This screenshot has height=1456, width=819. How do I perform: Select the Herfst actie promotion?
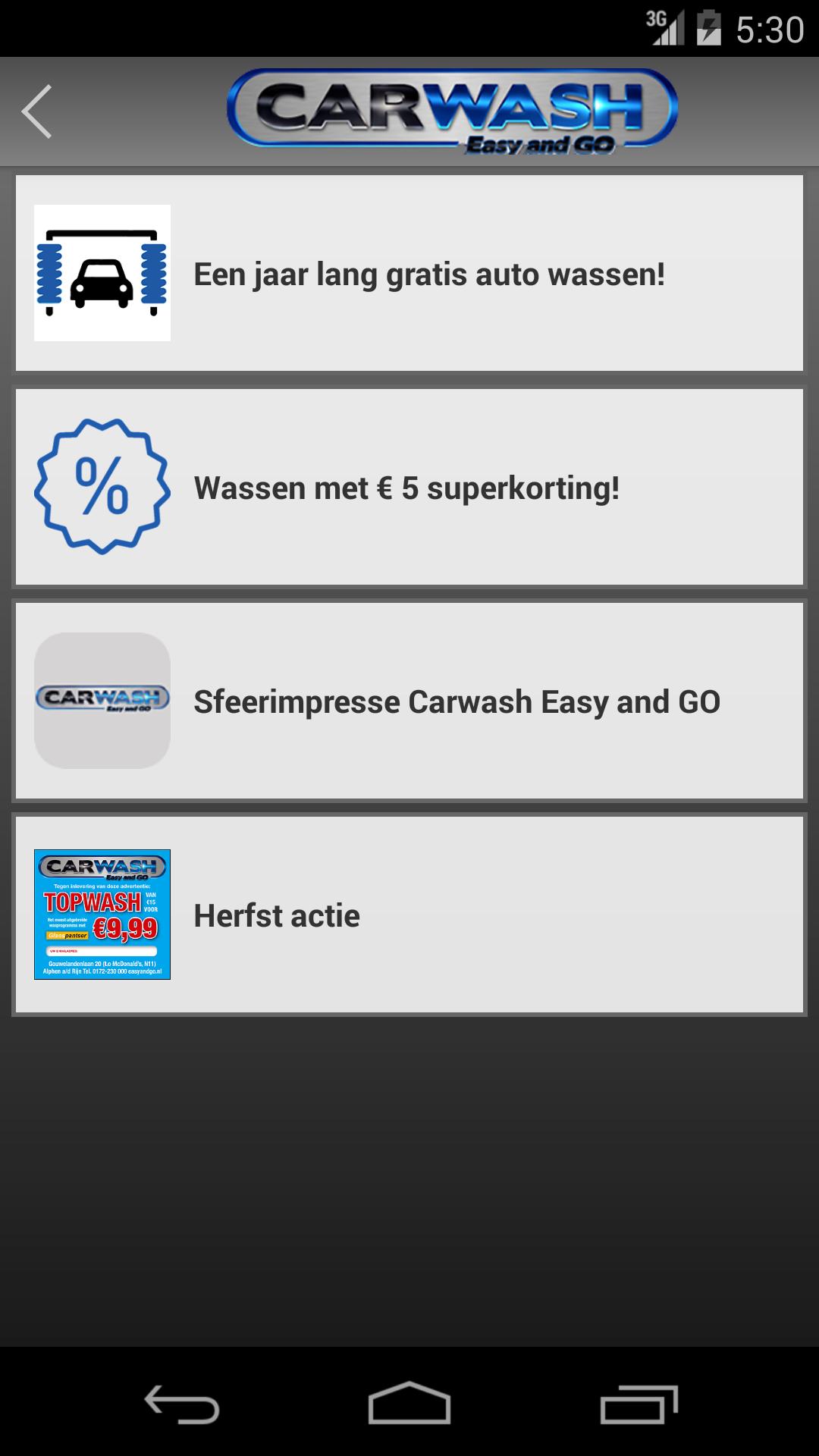409,915
